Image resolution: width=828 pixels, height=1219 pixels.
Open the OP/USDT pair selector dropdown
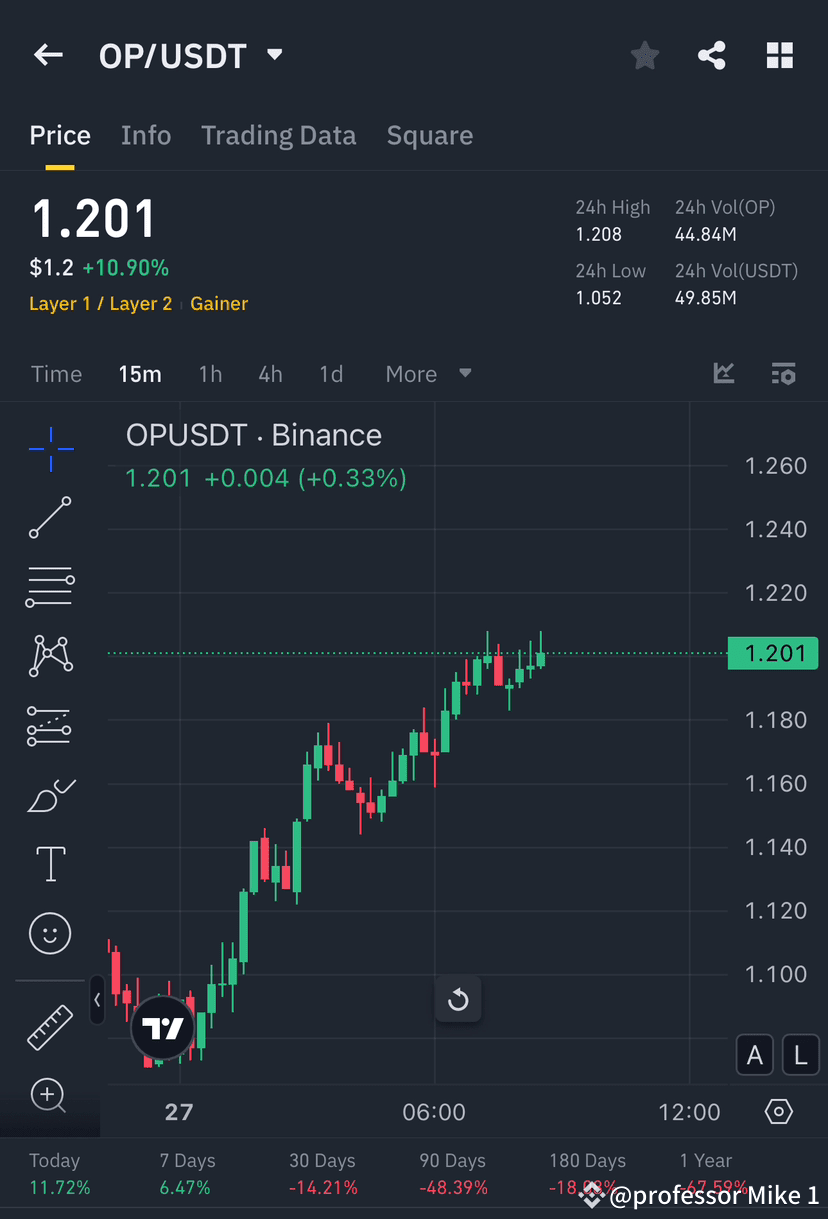point(274,55)
